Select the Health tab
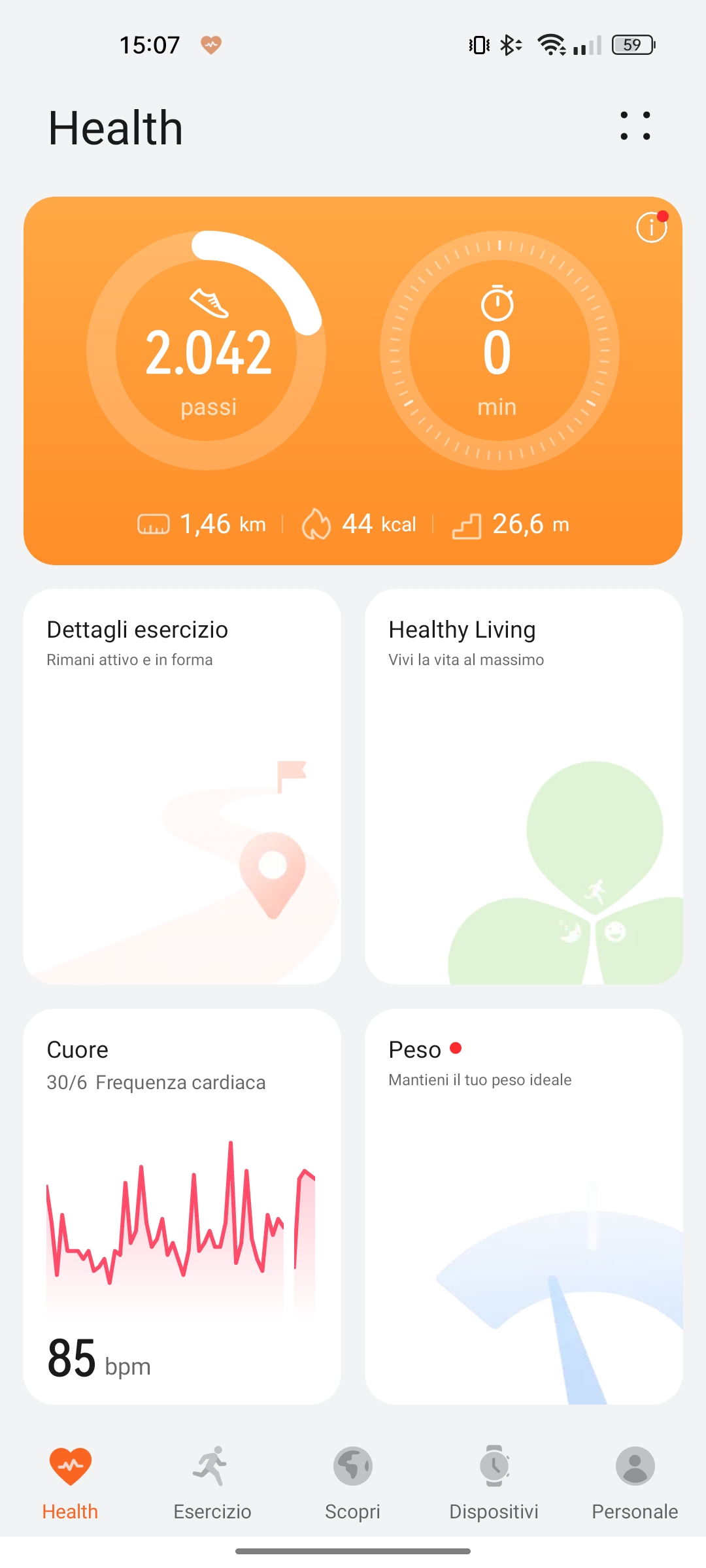 click(x=71, y=1483)
